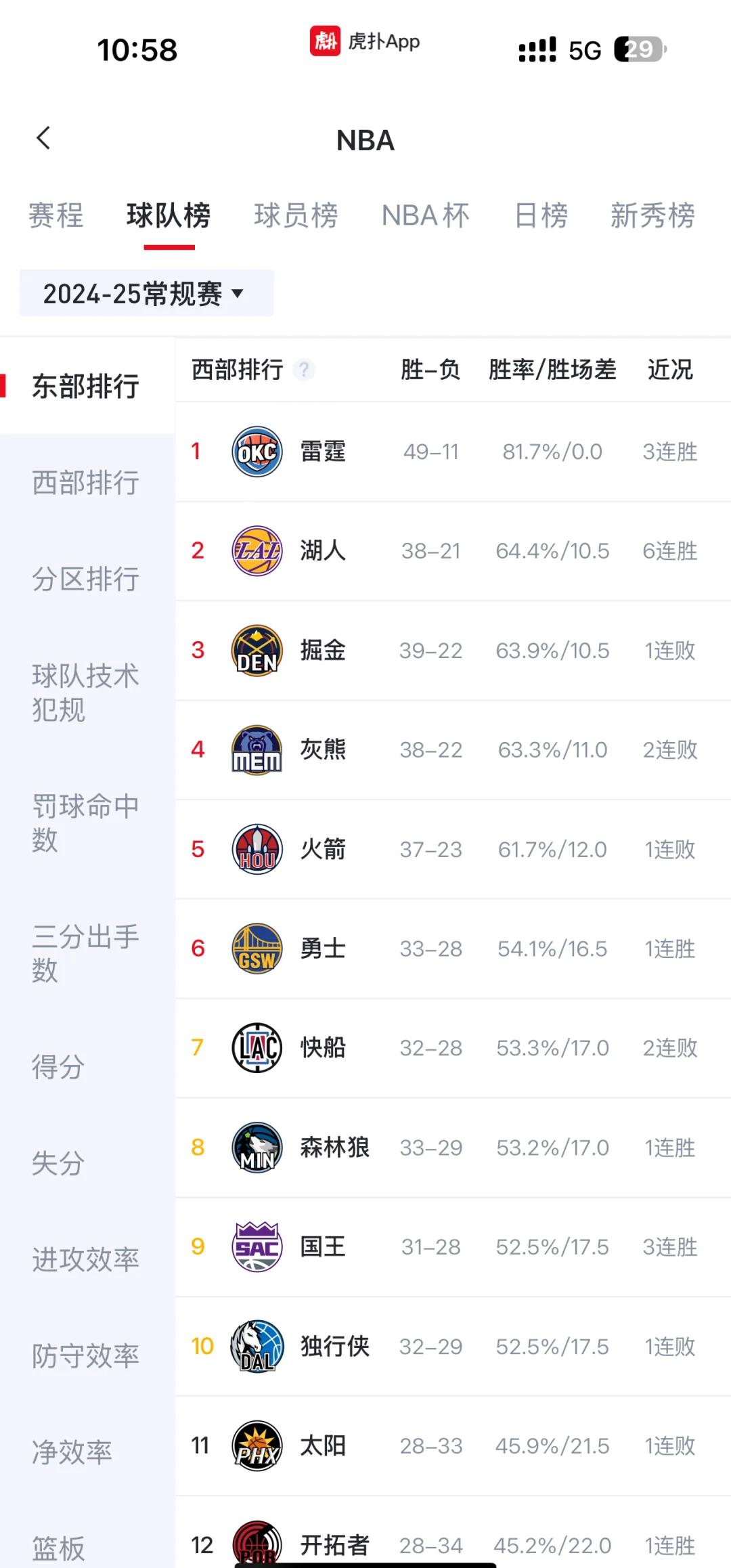Tap the Lakers team logo
This screenshot has width=731, height=1568.
(x=257, y=550)
